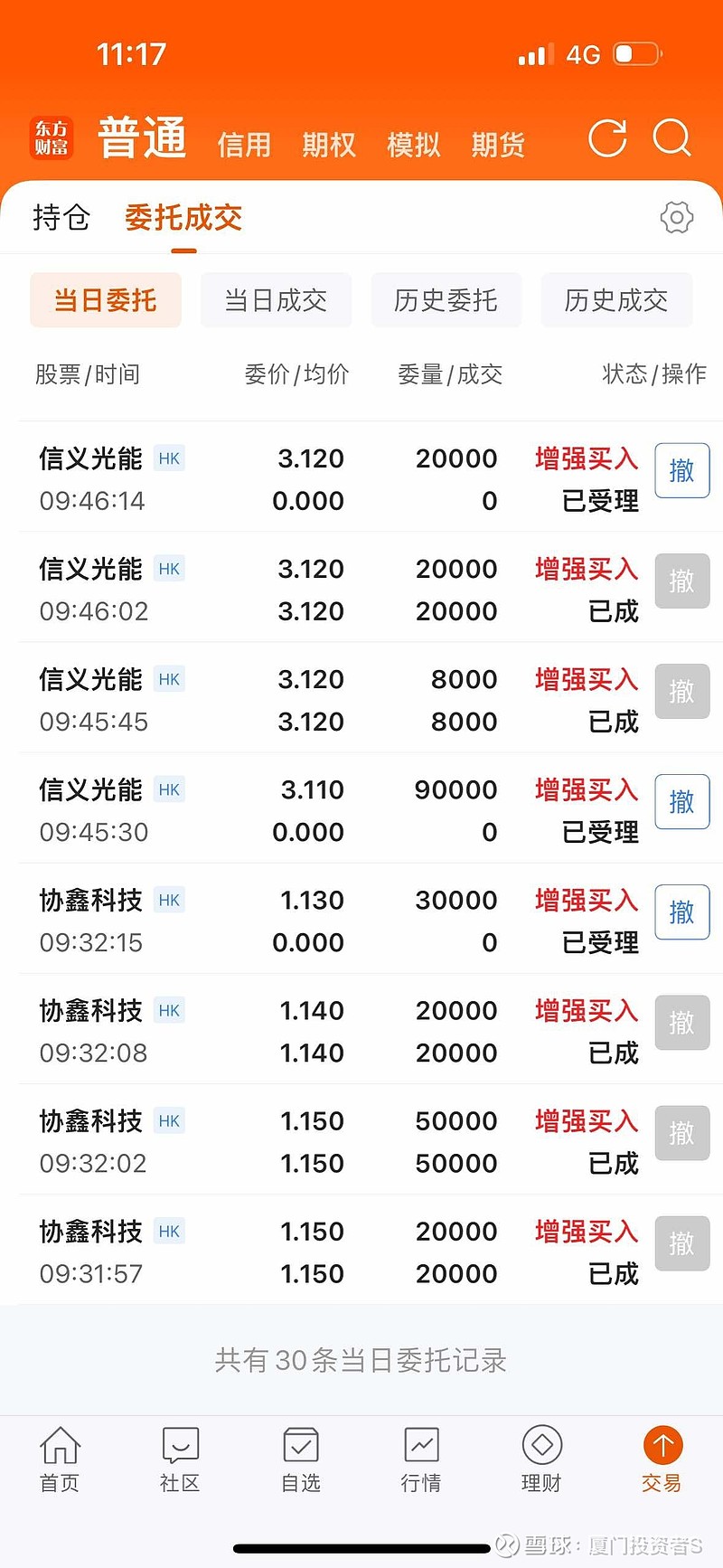Select the 模拟 trading tab

[x=414, y=145]
